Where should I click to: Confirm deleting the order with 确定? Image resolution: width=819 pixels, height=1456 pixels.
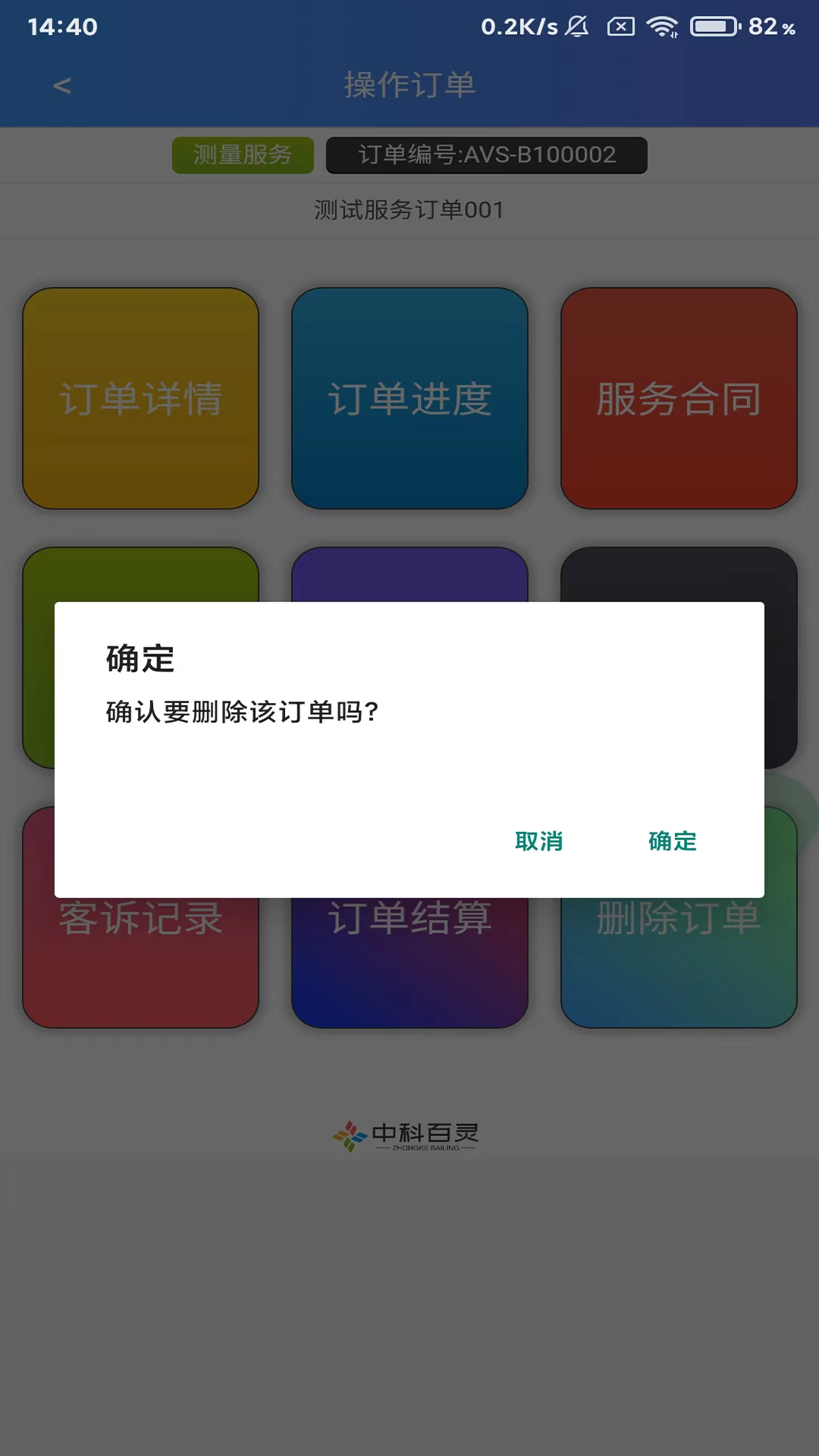[672, 841]
